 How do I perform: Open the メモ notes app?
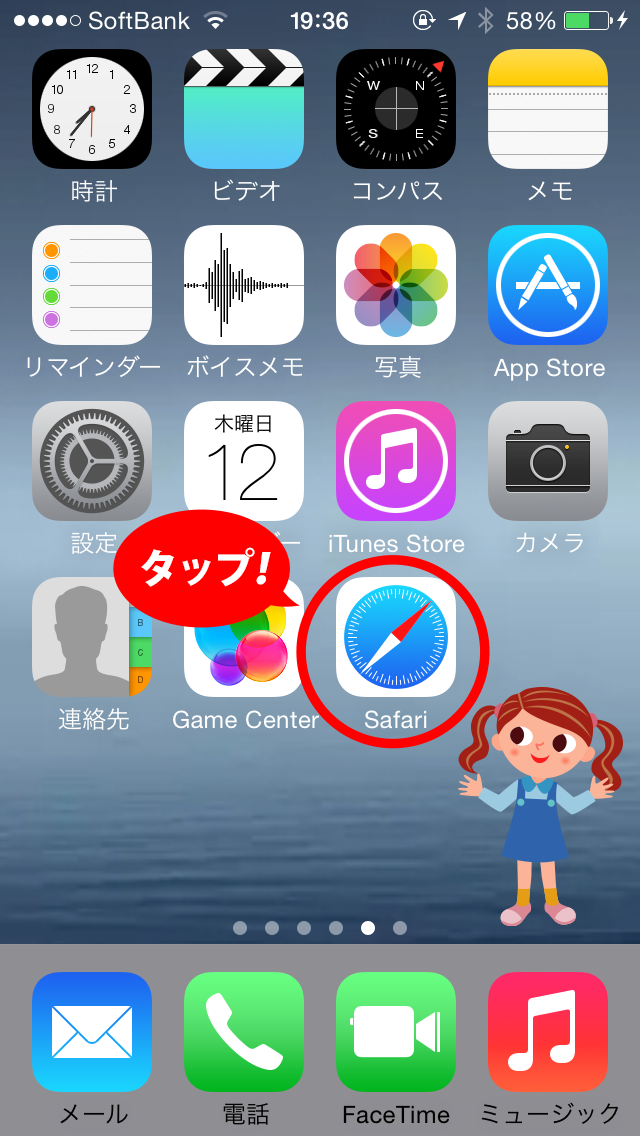[x=548, y=108]
